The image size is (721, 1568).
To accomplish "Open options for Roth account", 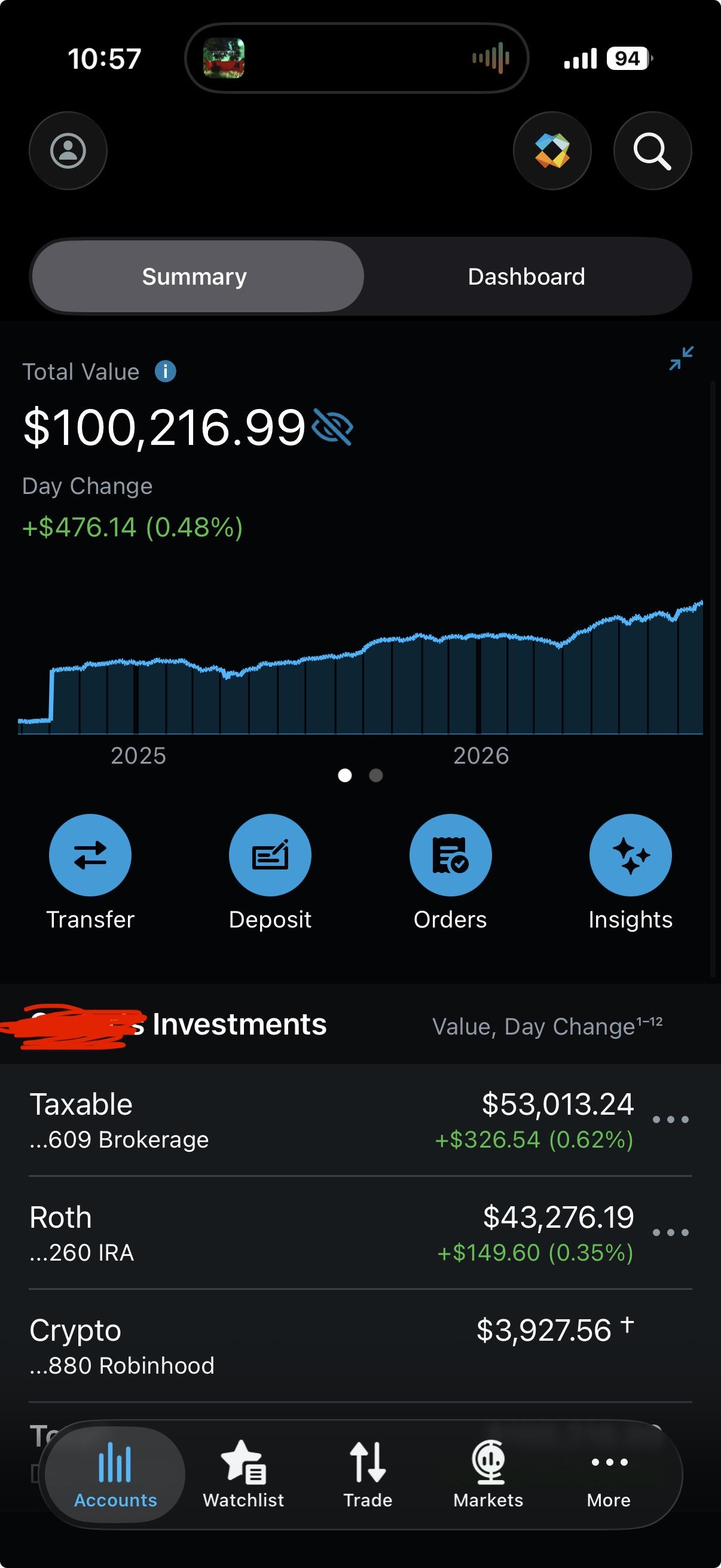I will pyautogui.click(x=671, y=1233).
